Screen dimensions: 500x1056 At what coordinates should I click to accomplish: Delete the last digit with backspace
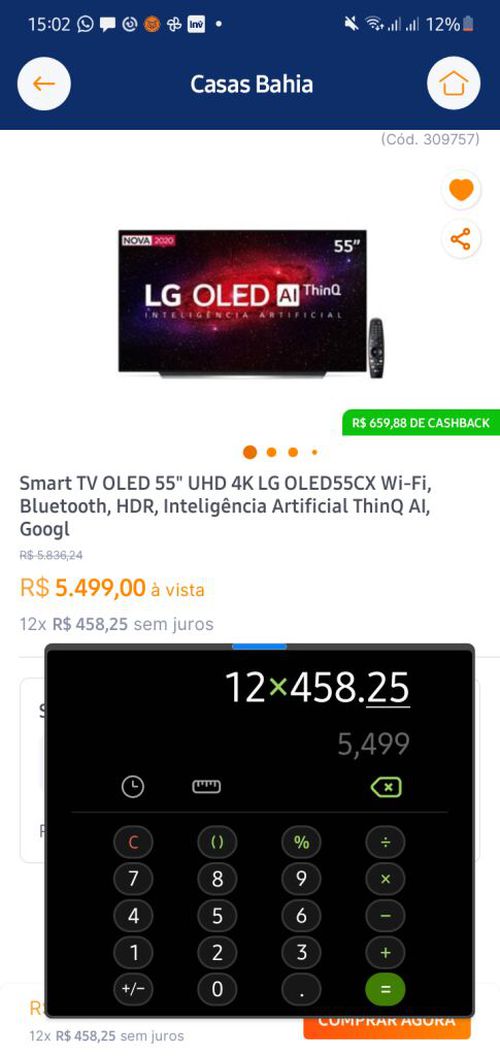(385, 787)
